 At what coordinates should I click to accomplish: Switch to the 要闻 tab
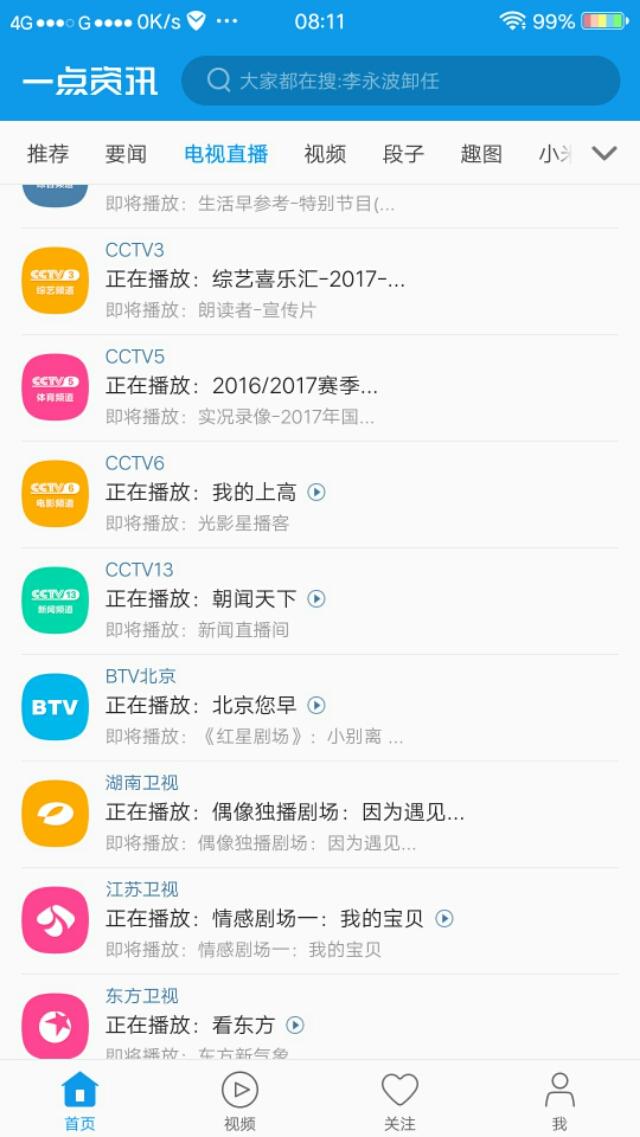coord(126,154)
